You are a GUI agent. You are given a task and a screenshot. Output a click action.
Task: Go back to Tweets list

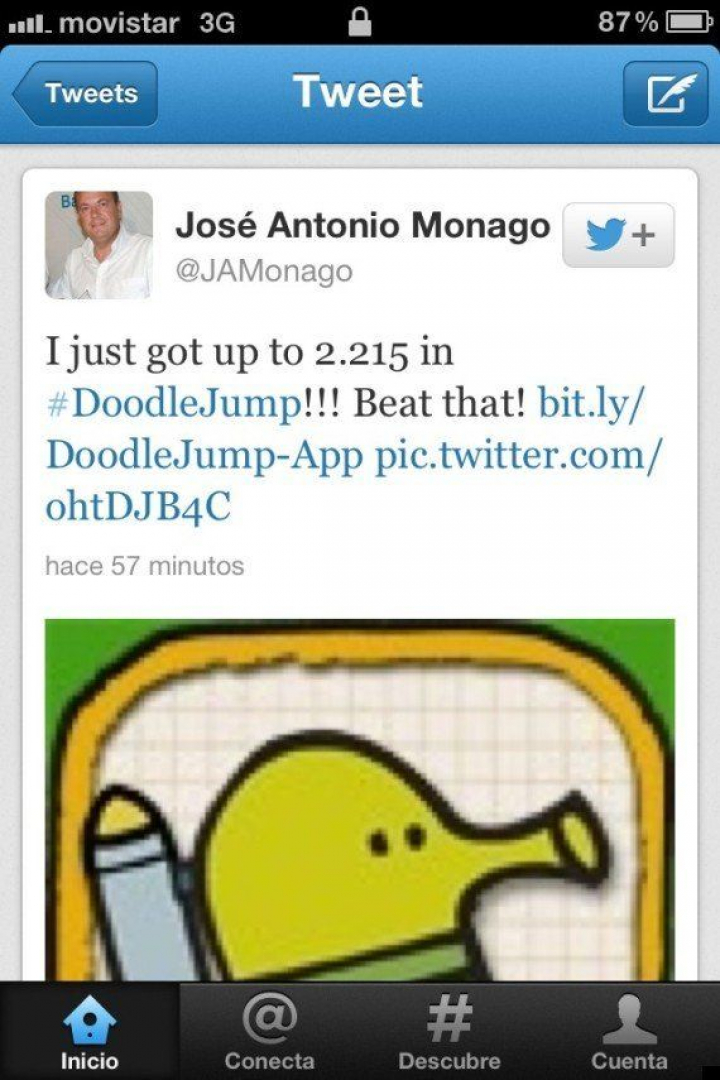(86, 94)
